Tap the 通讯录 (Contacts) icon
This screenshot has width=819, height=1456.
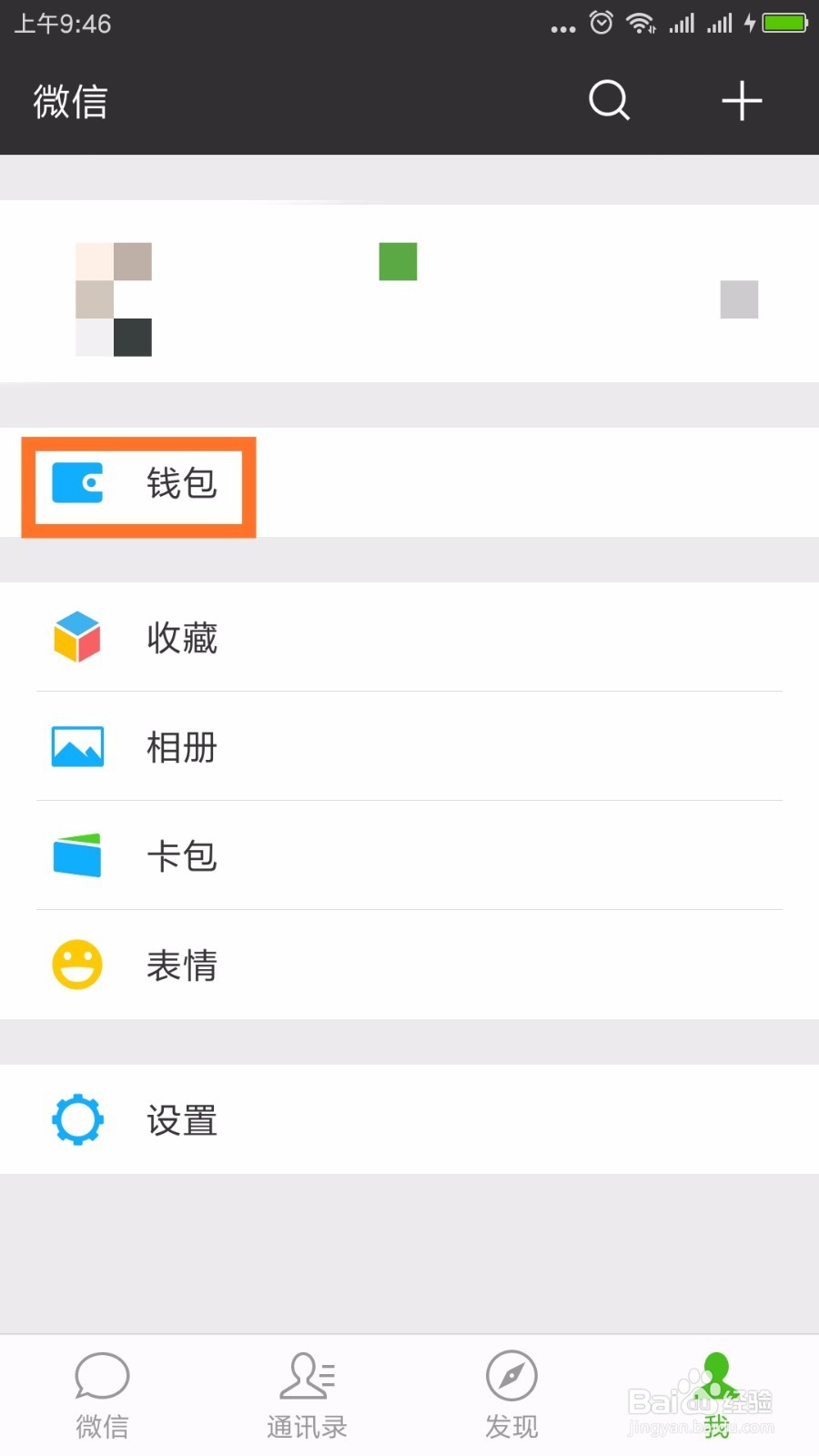pos(307,1376)
